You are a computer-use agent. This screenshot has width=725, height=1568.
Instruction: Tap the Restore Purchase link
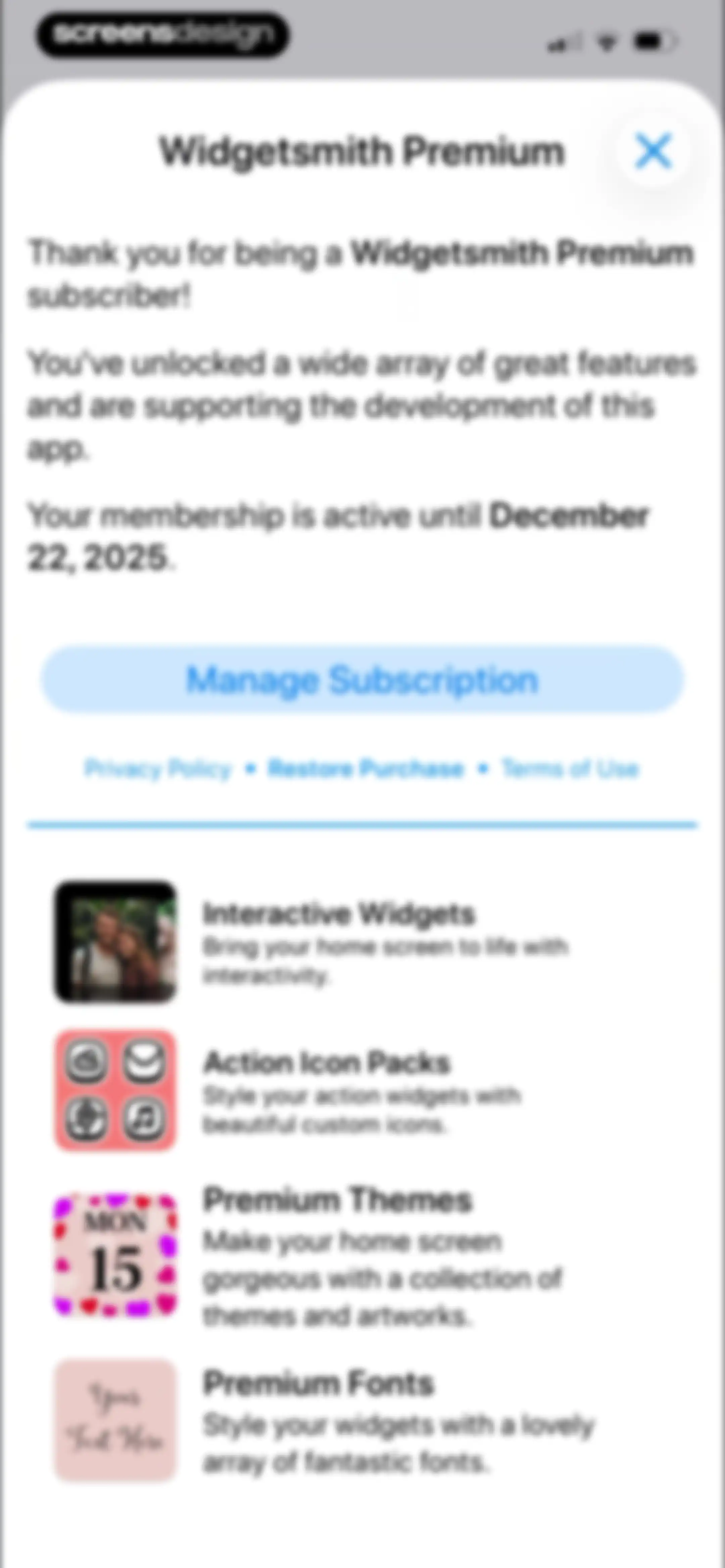point(366,768)
